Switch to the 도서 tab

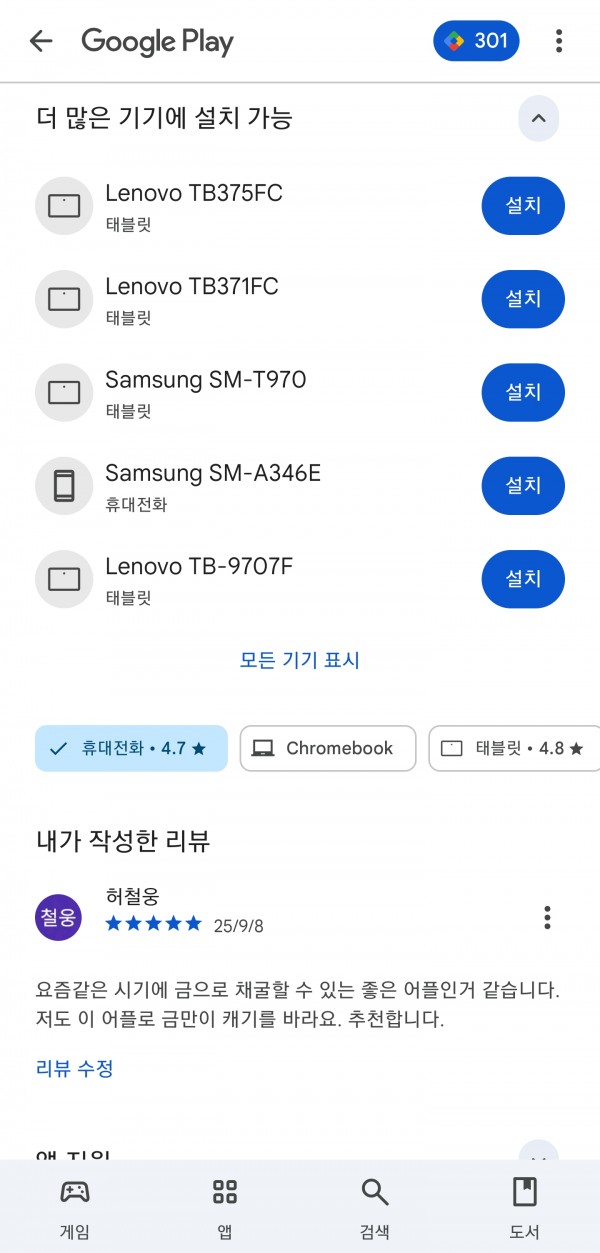coord(525,1207)
